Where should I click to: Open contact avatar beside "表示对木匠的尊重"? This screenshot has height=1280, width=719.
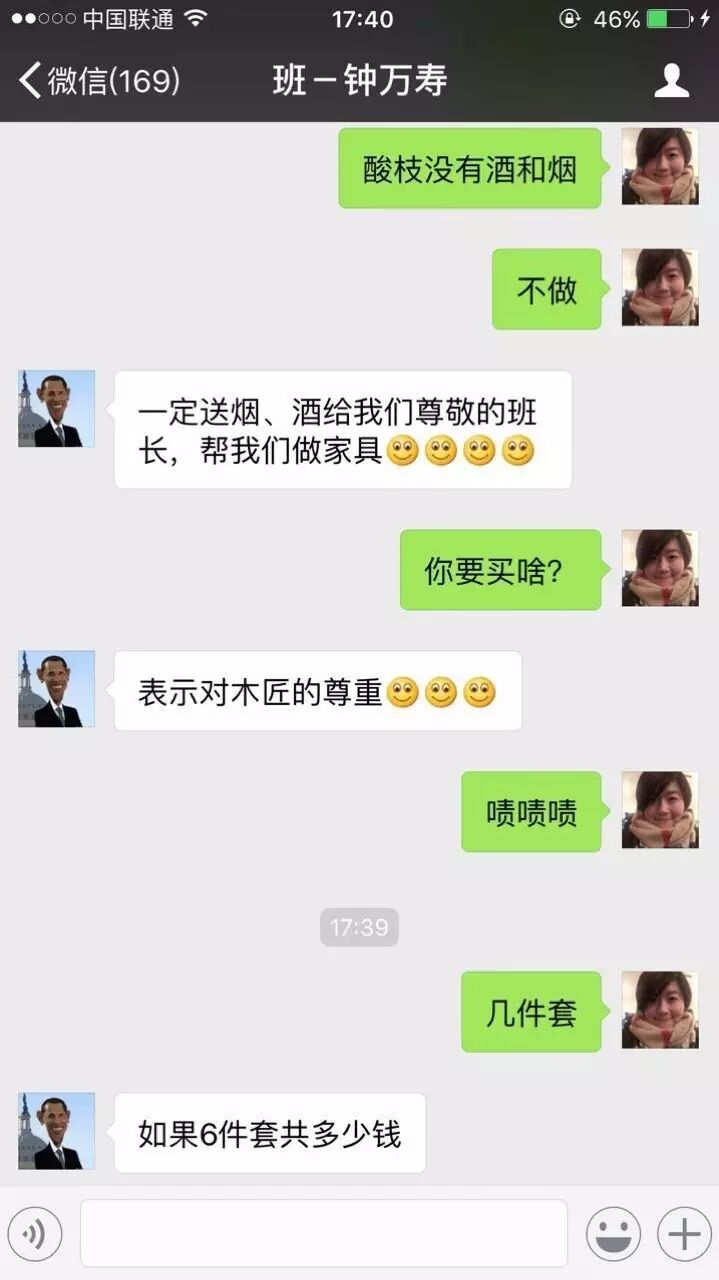[57, 689]
